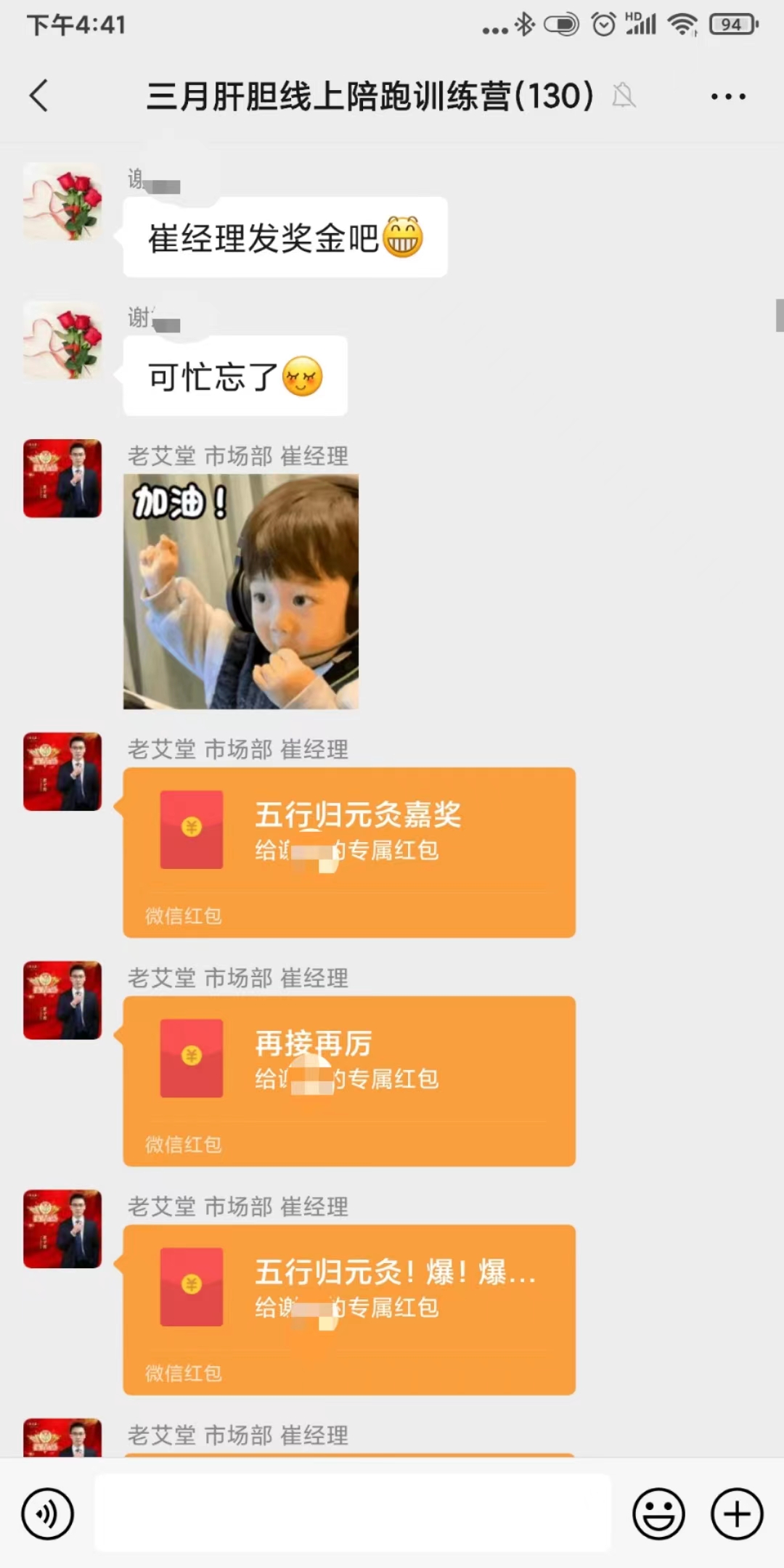Open the rose avatar beside 崔经理发奖金吧

tap(62, 201)
